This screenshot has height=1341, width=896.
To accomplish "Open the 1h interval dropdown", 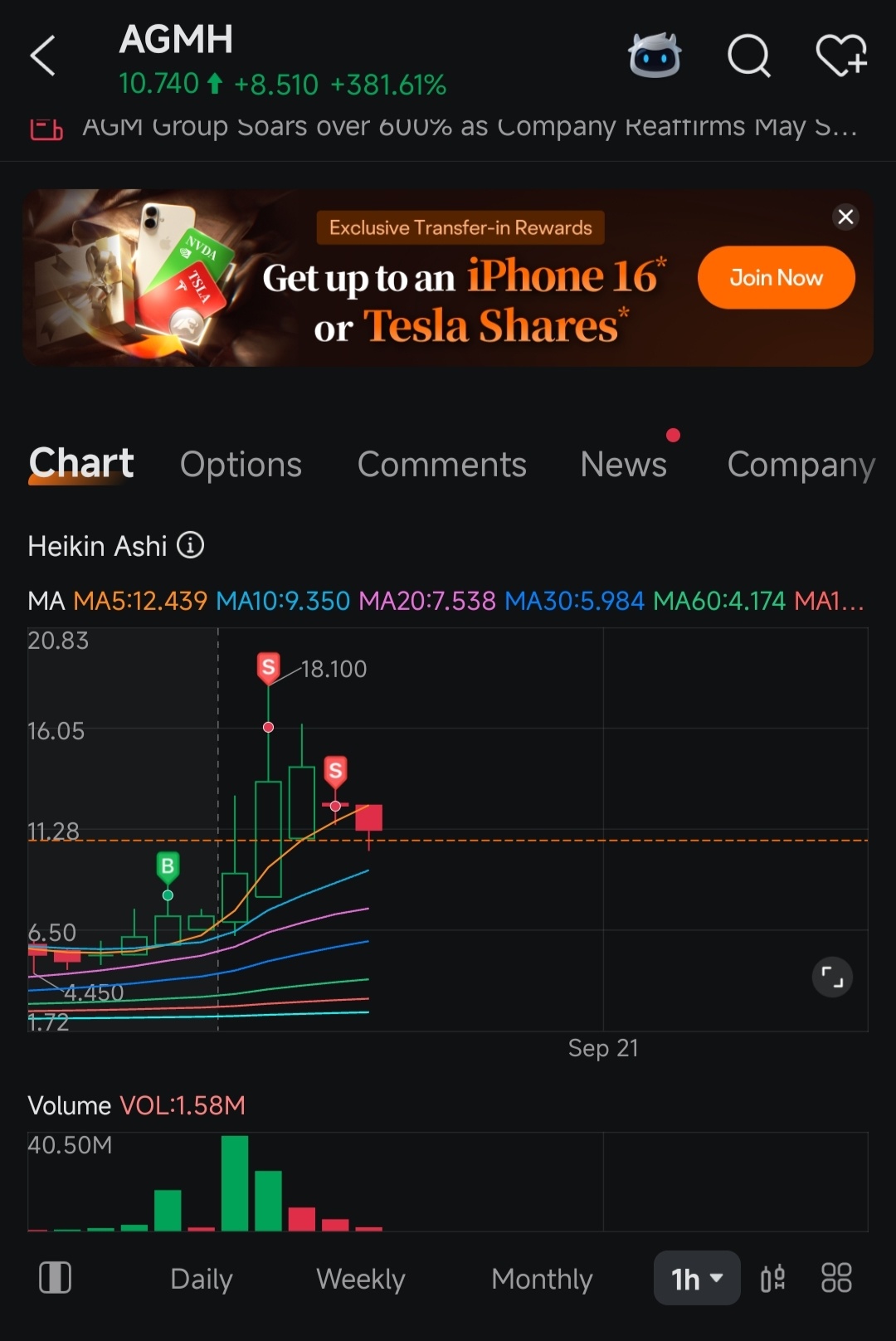I will (x=696, y=1279).
